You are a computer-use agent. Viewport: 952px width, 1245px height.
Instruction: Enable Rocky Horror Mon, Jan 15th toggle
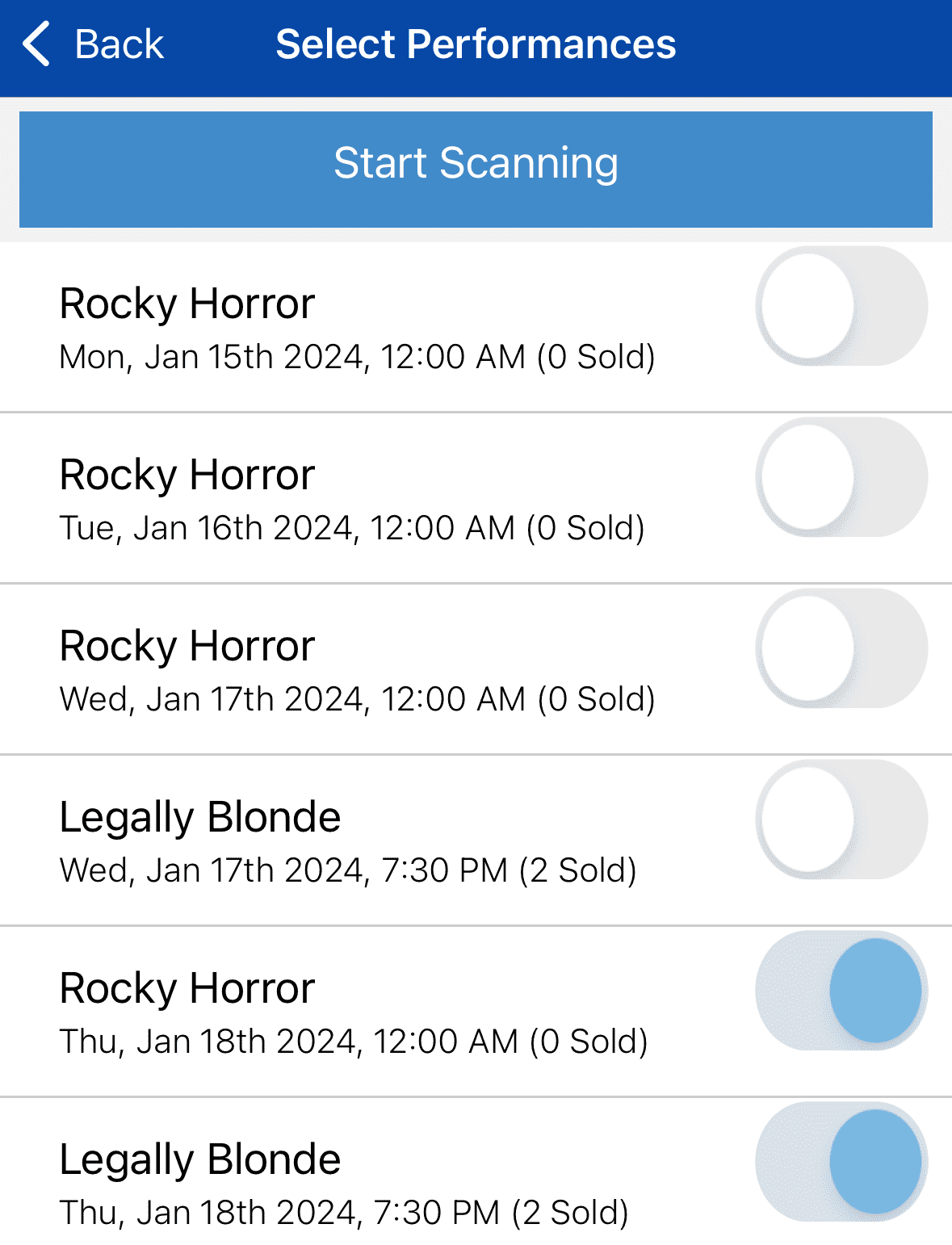click(841, 306)
